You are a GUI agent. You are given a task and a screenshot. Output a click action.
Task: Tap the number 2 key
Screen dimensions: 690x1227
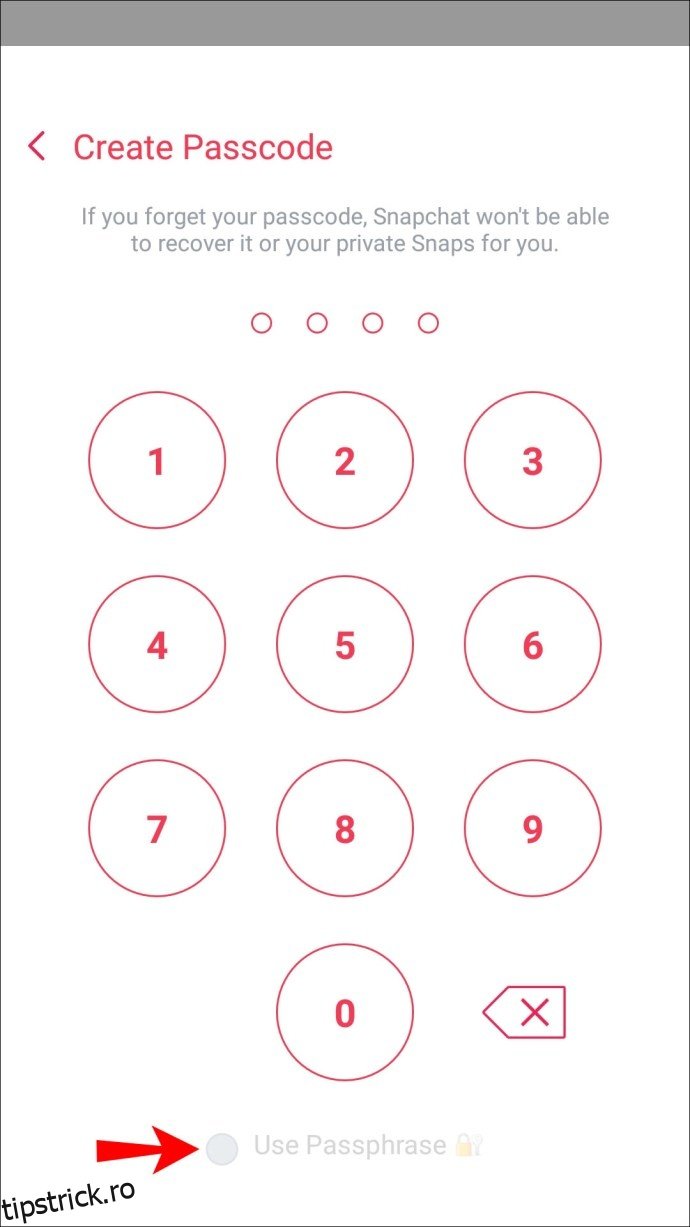coord(345,461)
